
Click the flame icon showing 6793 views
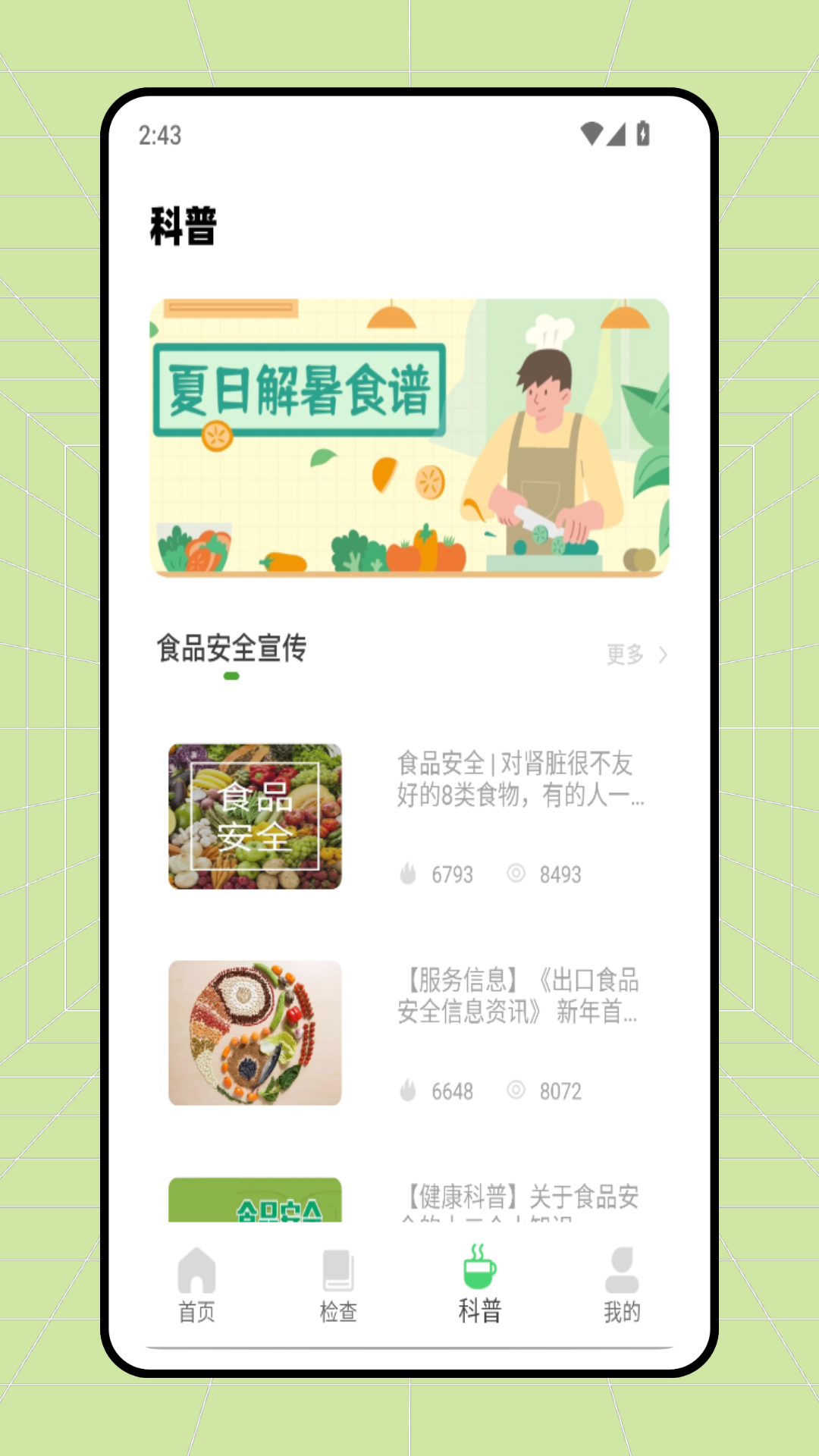[410, 874]
